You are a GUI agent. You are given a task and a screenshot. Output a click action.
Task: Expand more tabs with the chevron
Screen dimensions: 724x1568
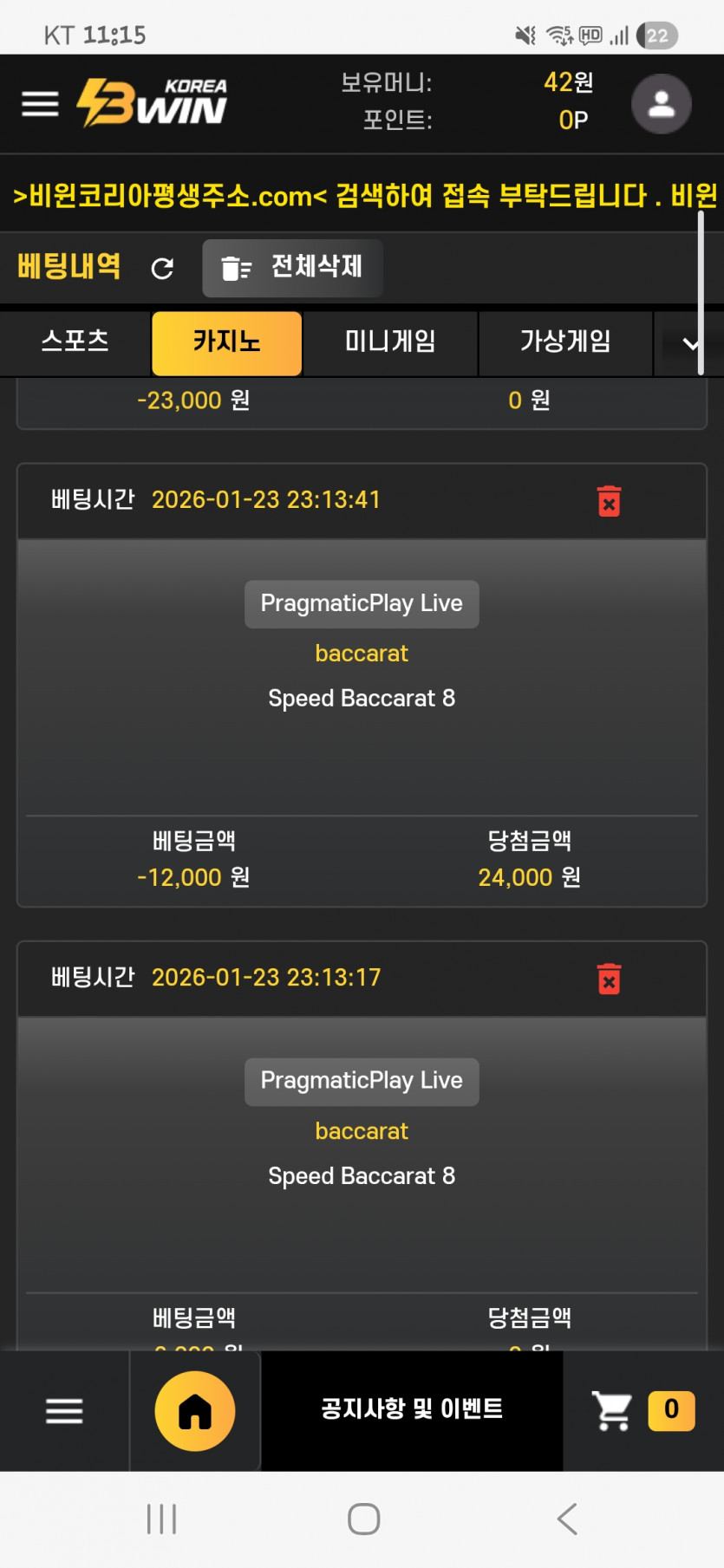click(x=690, y=344)
